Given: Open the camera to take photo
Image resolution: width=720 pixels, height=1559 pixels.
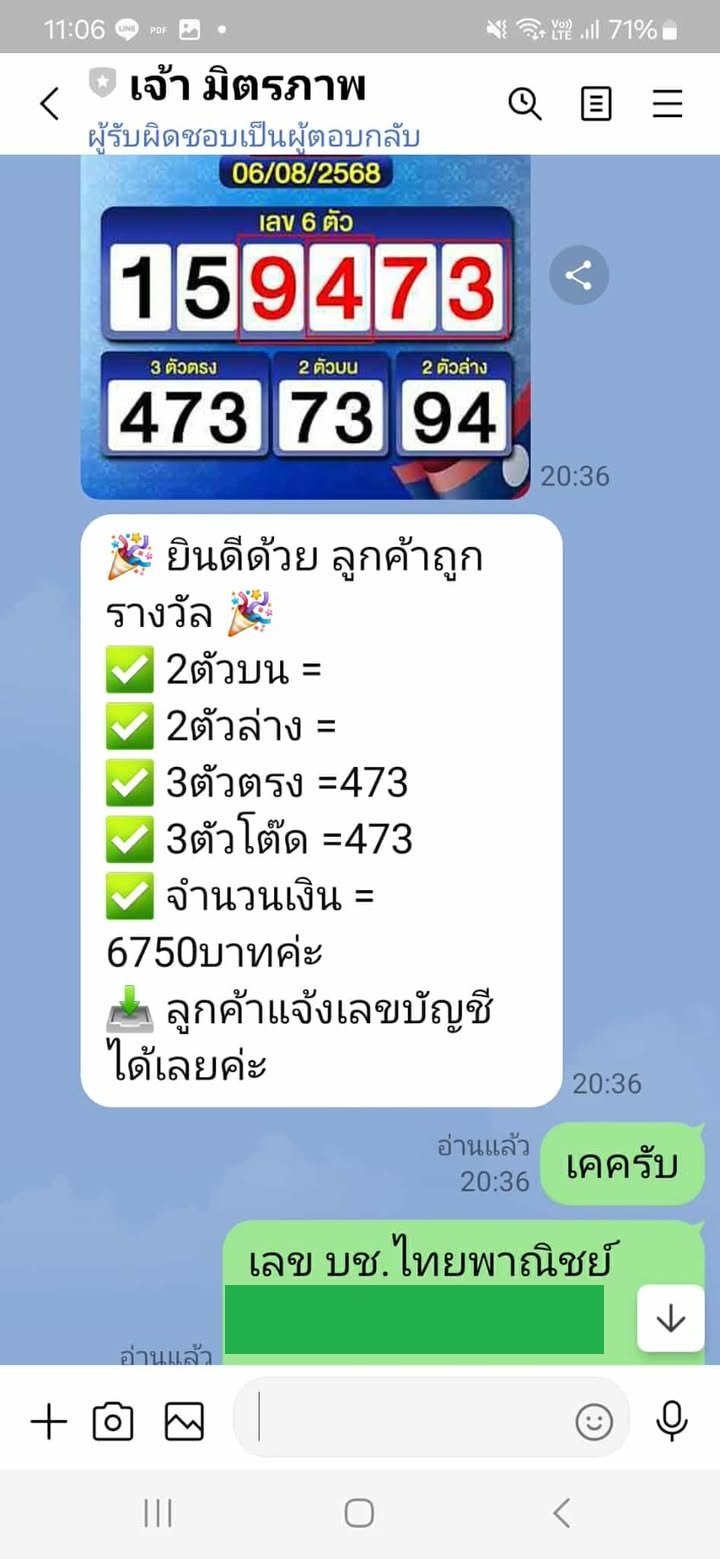Looking at the screenshot, I should (113, 1420).
